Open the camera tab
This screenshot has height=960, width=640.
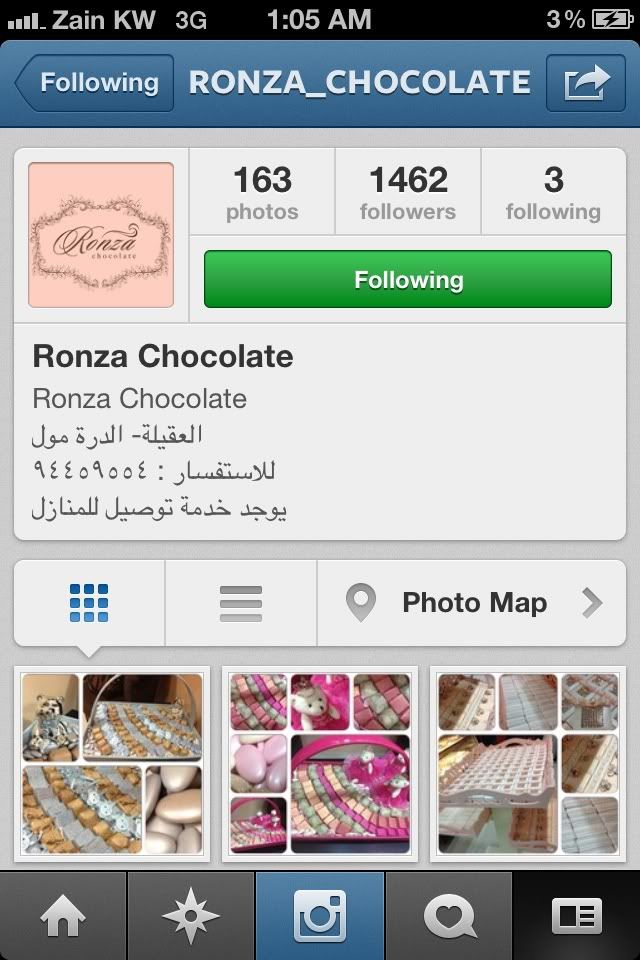pos(320,916)
